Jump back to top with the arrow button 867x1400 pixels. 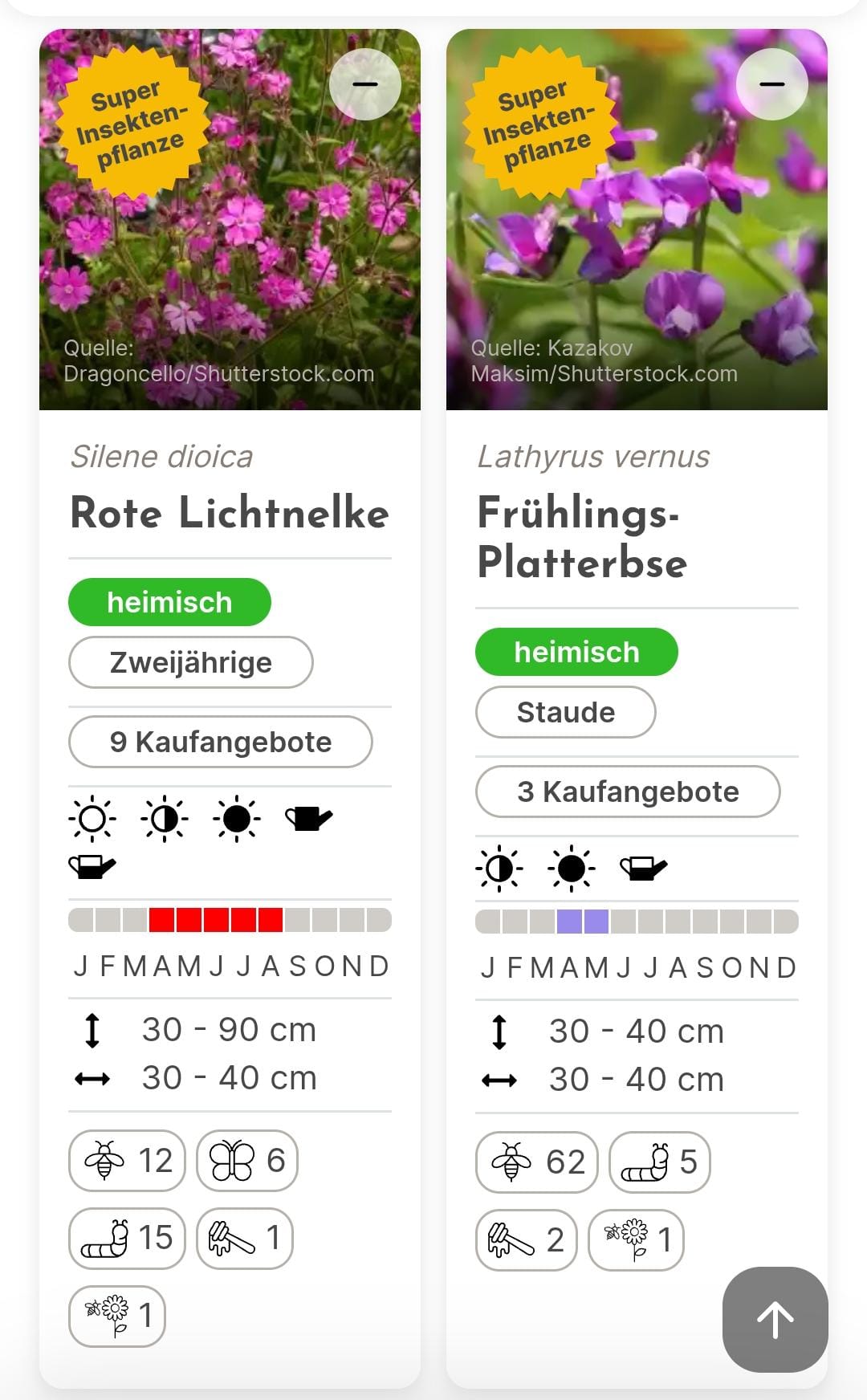pos(775,1319)
